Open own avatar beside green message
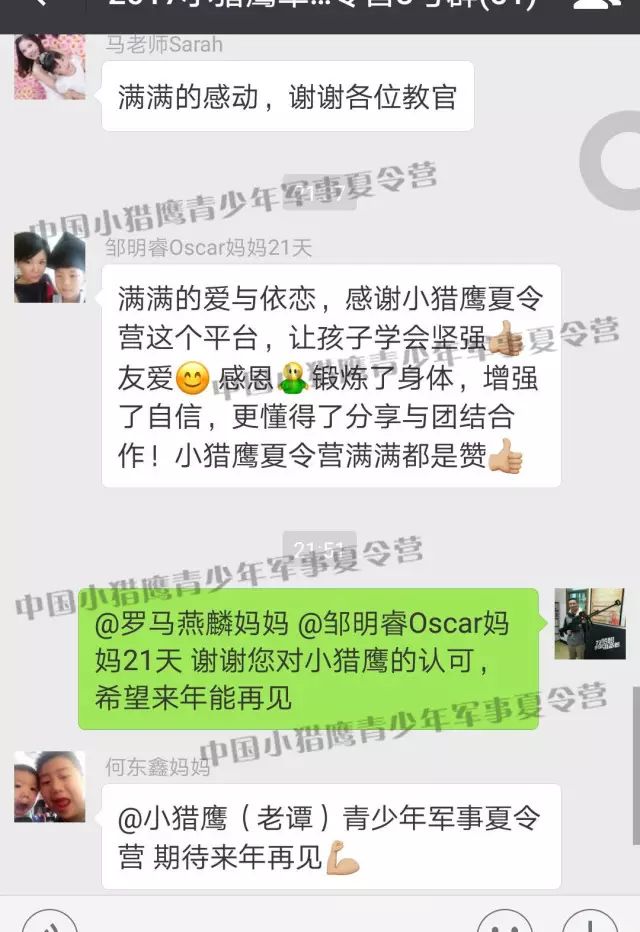 point(590,623)
